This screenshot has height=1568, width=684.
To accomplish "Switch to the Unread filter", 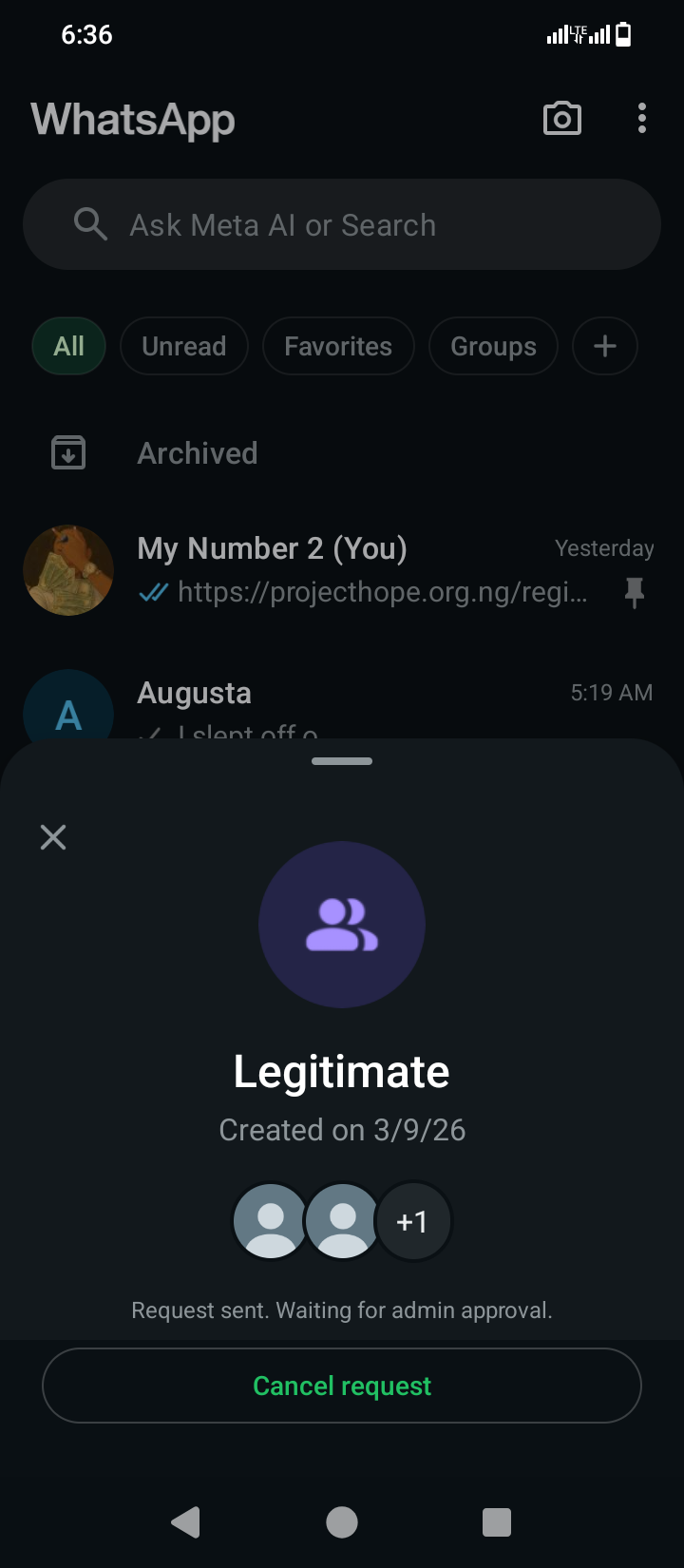I will pyautogui.click(x=183, y=346).
